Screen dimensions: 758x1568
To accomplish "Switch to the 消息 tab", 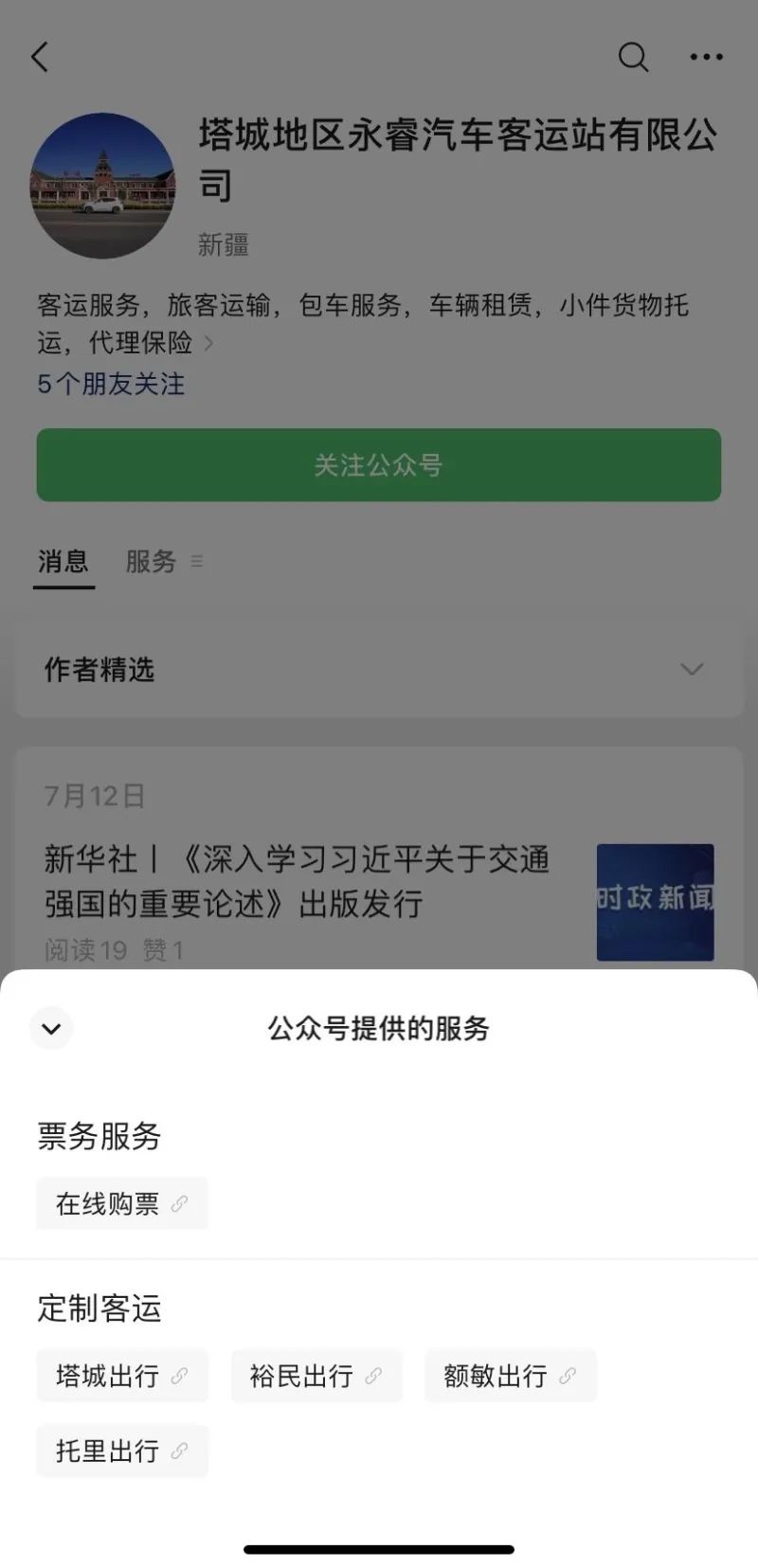I will (x=63, y=562).
